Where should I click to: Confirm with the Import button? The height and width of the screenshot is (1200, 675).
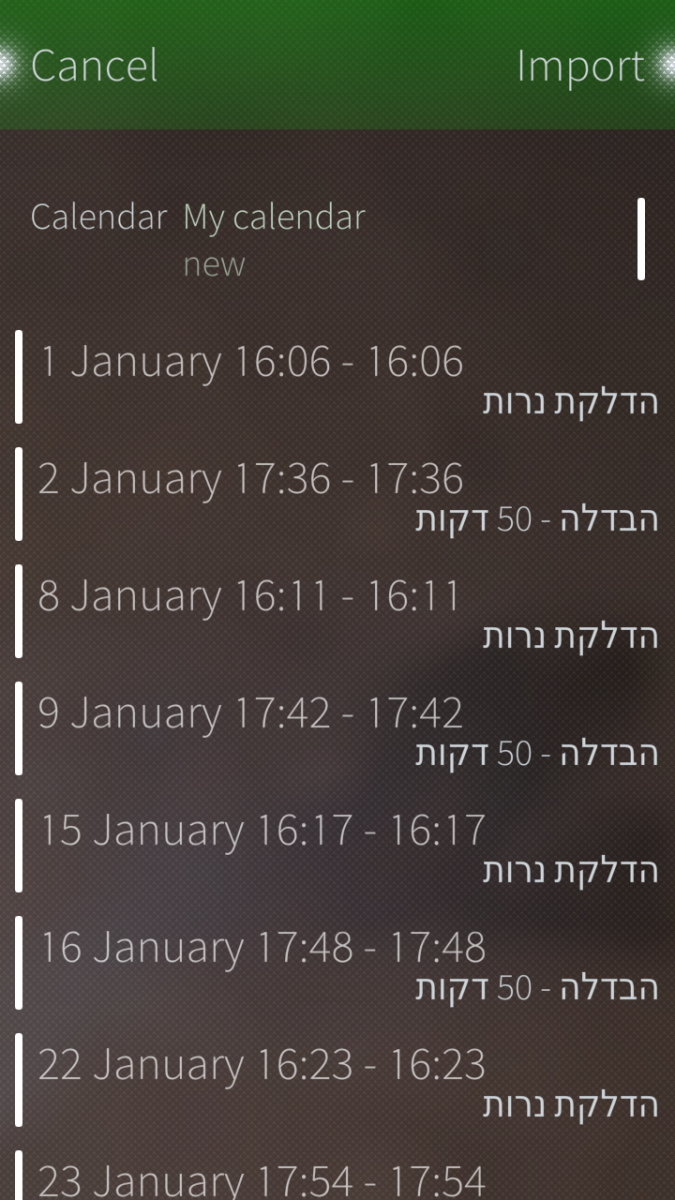(581, 66)
